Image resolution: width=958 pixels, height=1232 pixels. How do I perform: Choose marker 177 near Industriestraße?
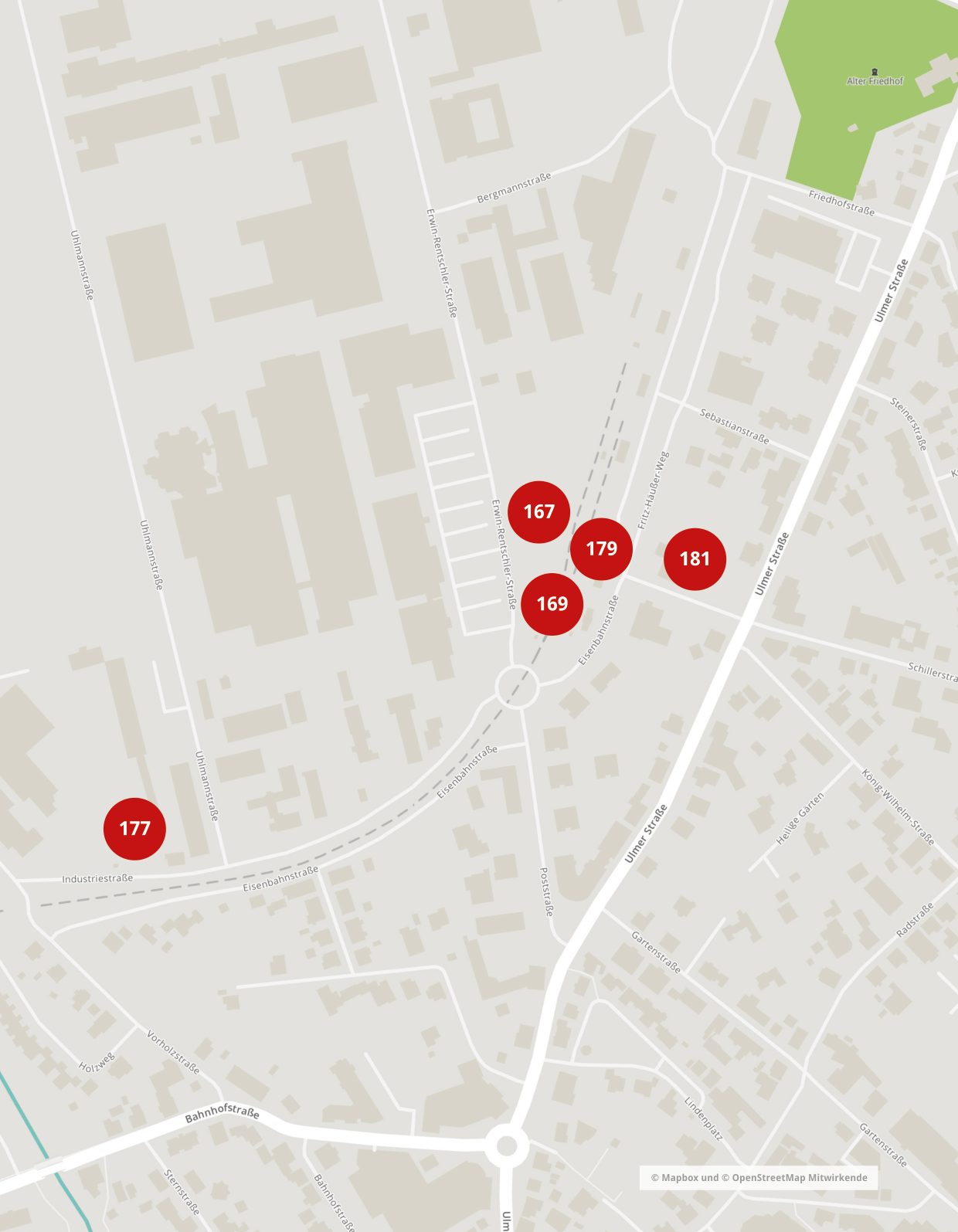(134, 828)
